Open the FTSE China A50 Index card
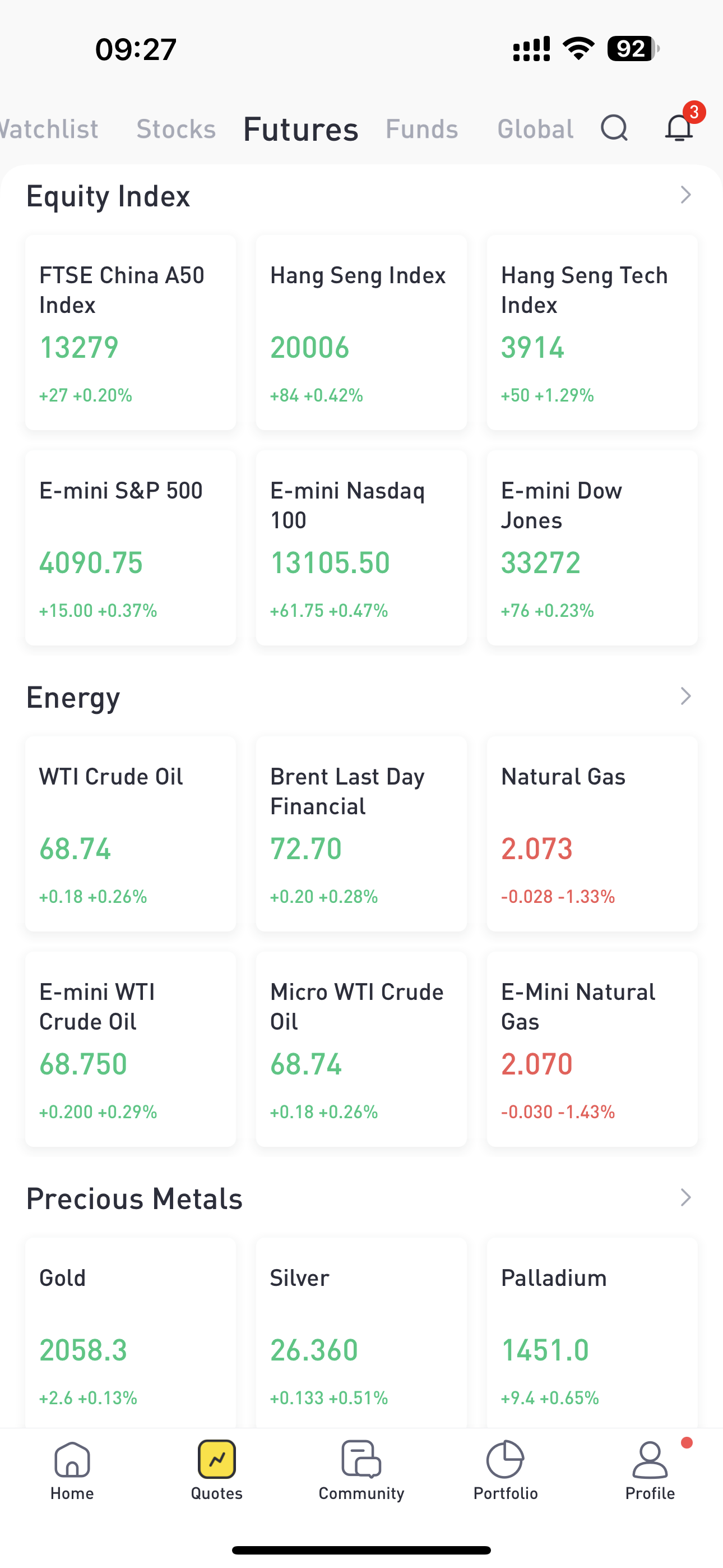The width and height of the screenshot is (723, 1568). tap(130, 333)
